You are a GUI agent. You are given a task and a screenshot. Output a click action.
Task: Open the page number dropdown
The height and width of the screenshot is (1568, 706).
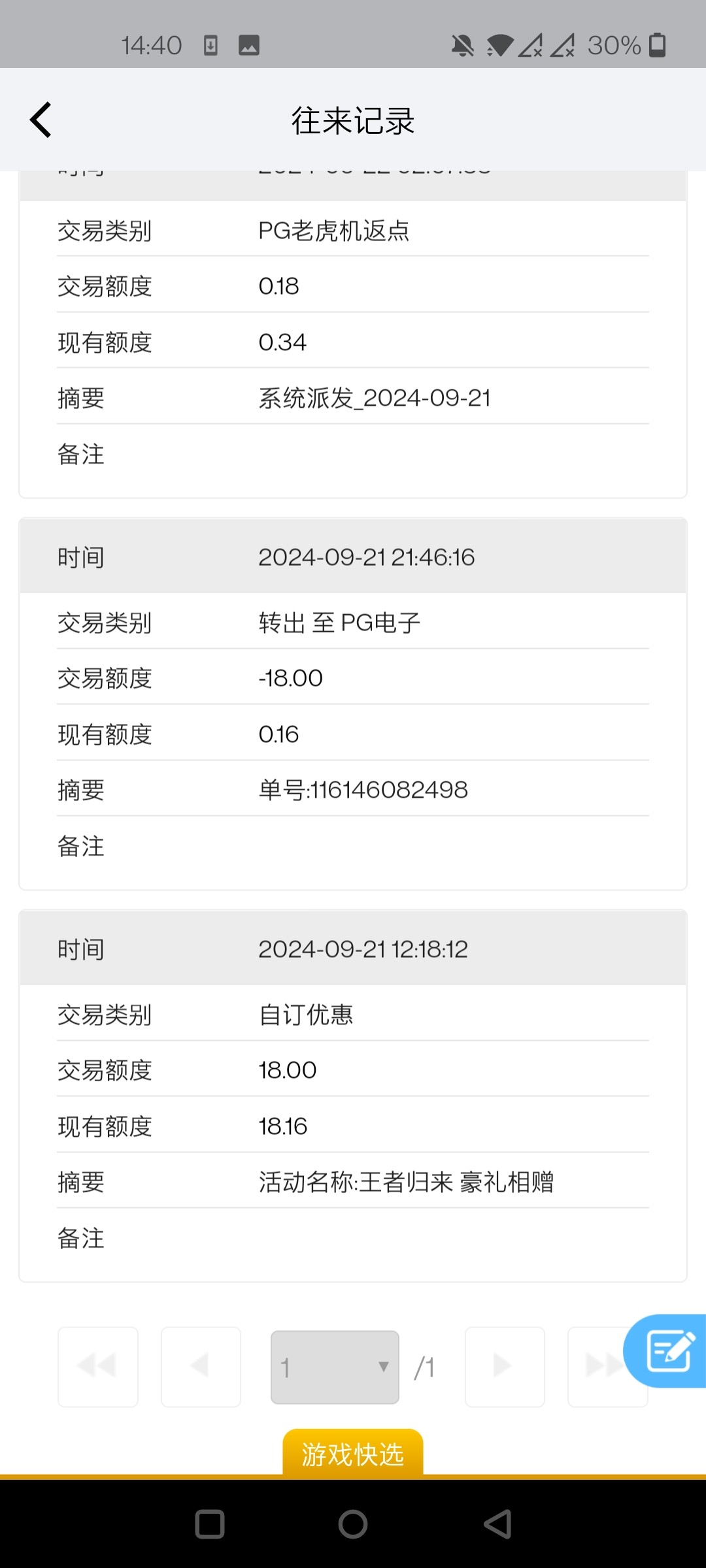click(335, 1367)
